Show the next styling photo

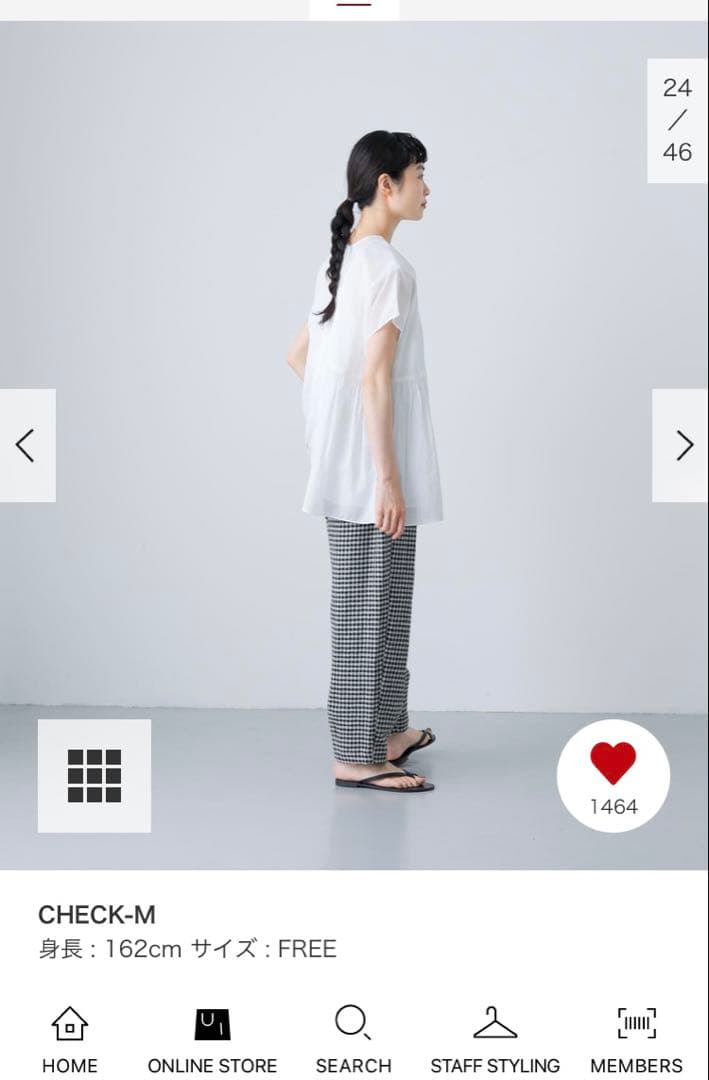(x=682, y=445)
